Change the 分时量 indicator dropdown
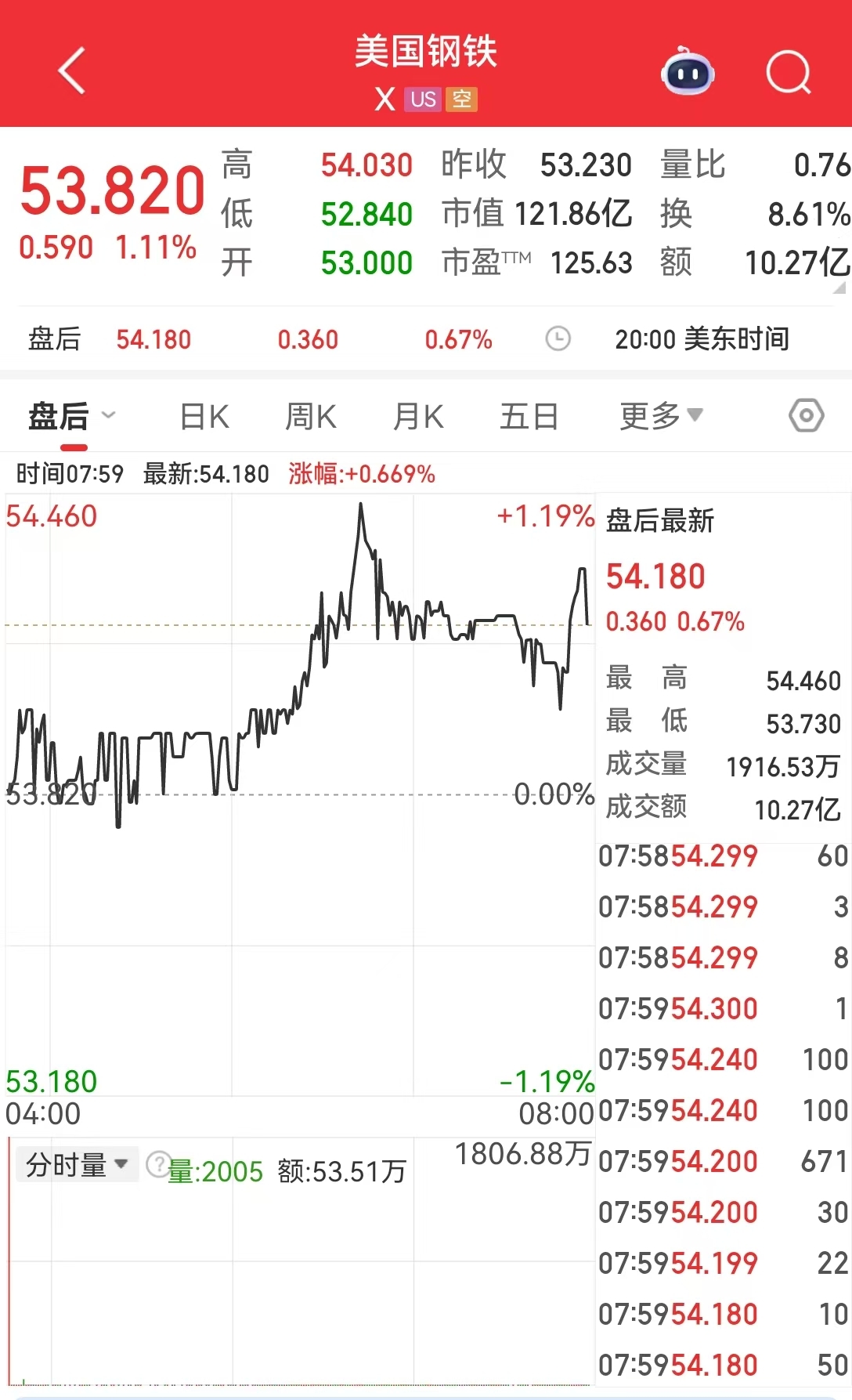The image size is (852, 1400). pyautogui.click(x=77, y=1165)
